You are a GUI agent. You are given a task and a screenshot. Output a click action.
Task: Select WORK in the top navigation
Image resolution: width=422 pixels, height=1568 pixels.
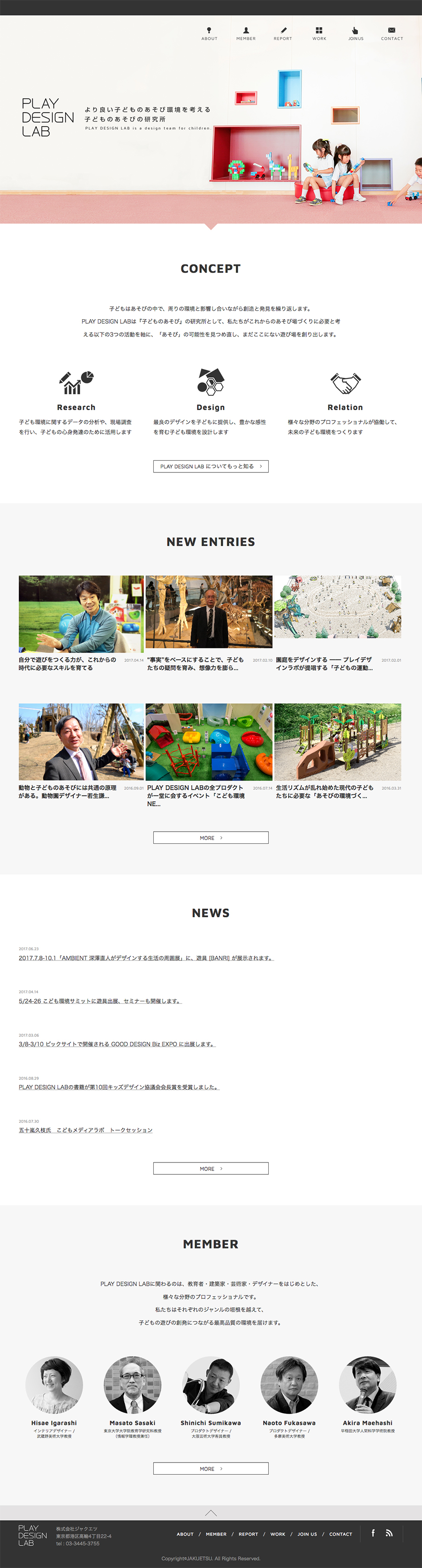(319, 33)
